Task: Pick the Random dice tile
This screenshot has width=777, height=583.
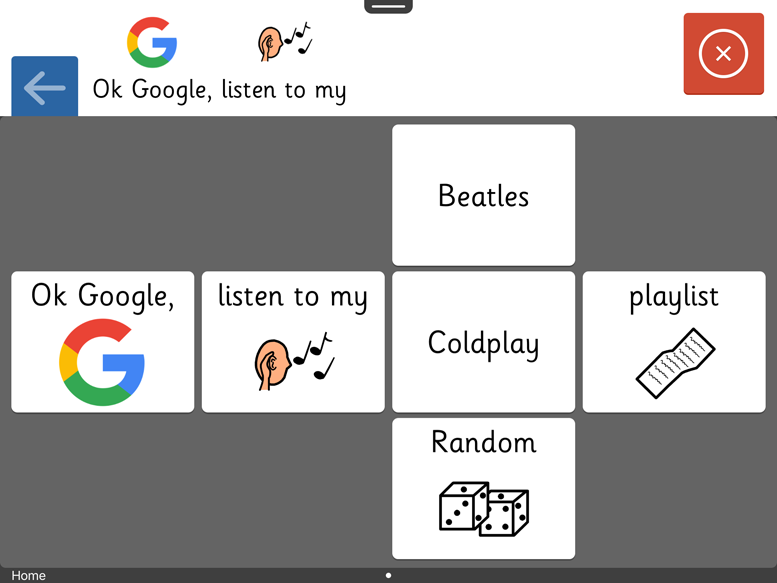Action: click(483, 488)
